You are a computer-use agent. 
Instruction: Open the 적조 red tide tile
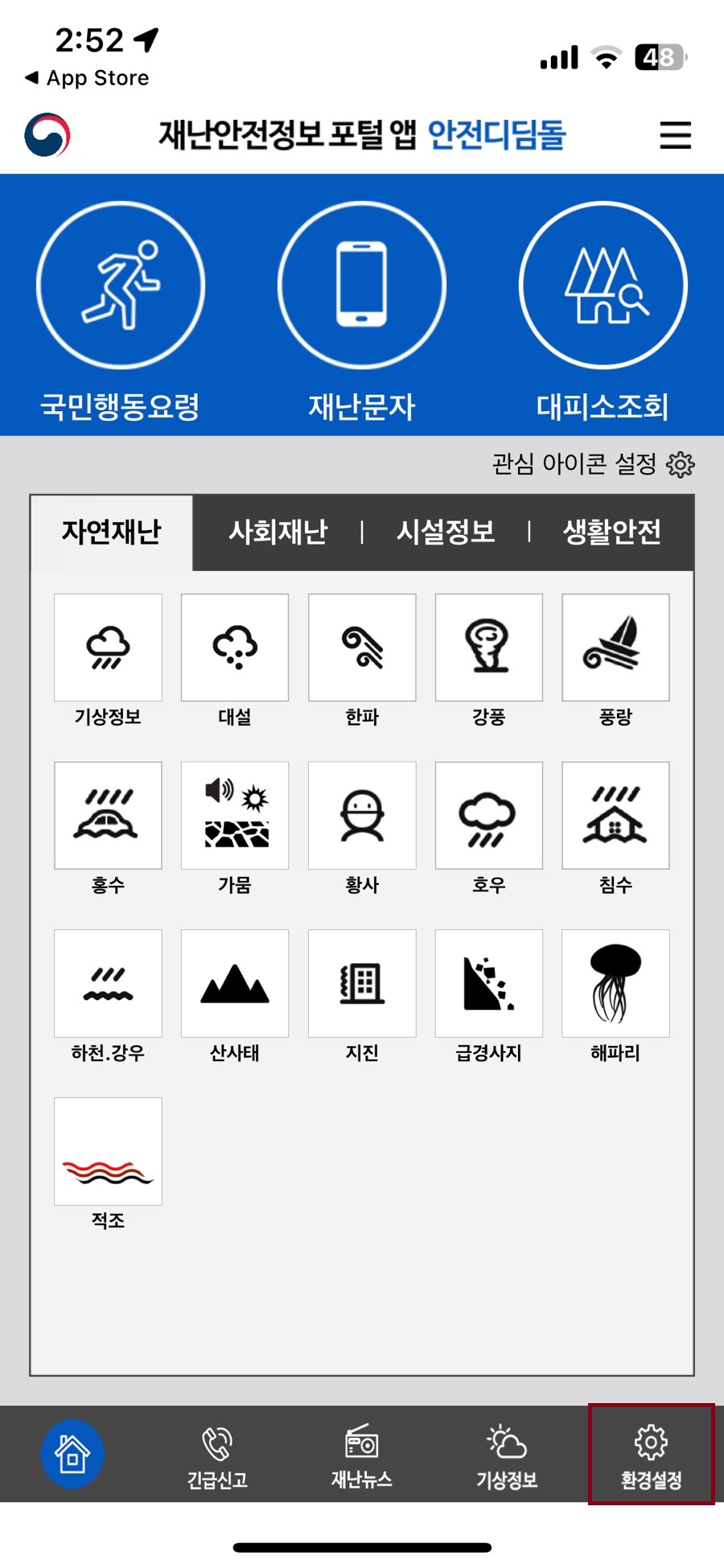pyautogui.click(x=108, y=1151)
